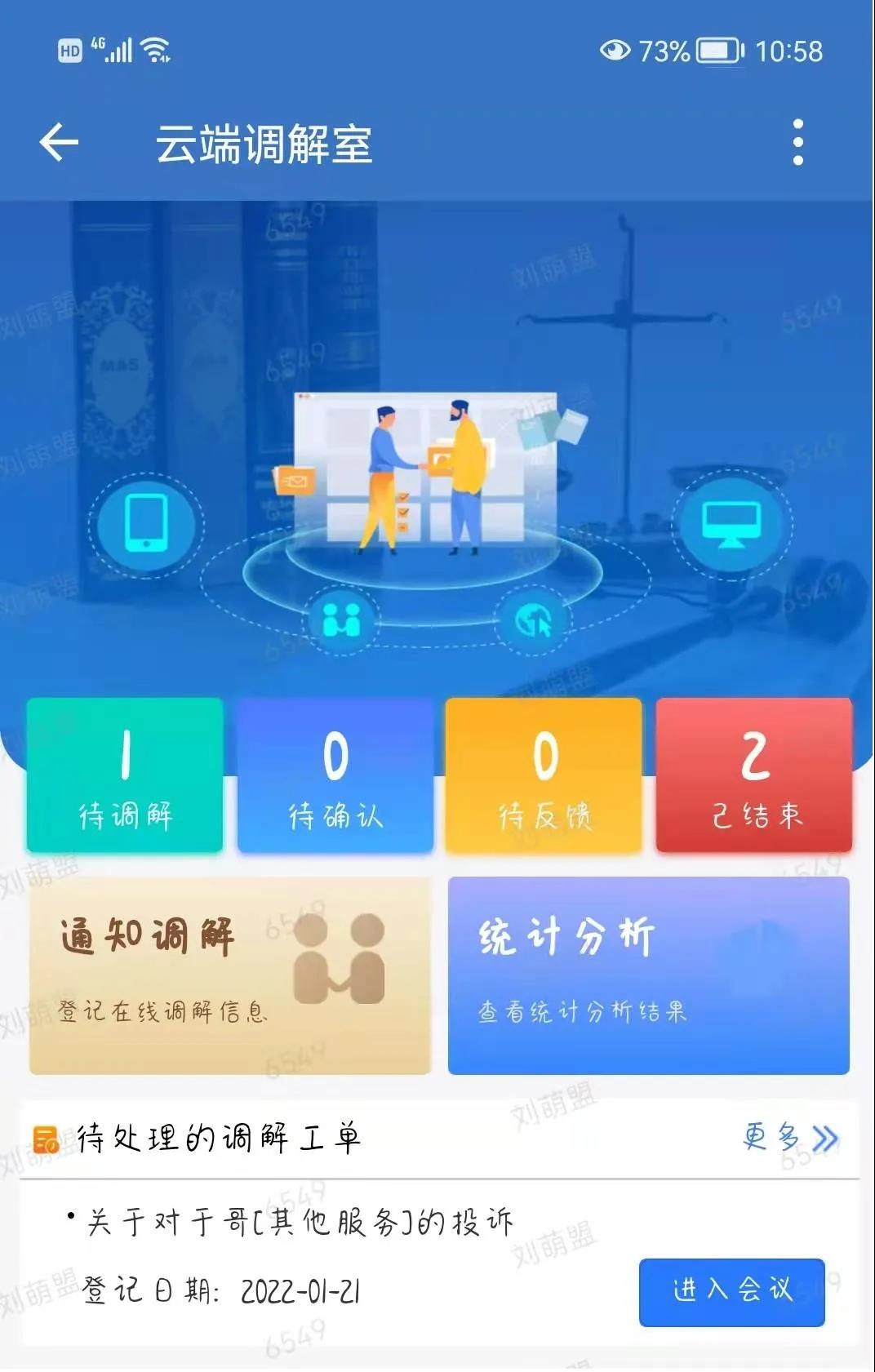Screen dimensions: 875x1372
Task: Open the 待调解 tile
Action: (x=125, y=775)
